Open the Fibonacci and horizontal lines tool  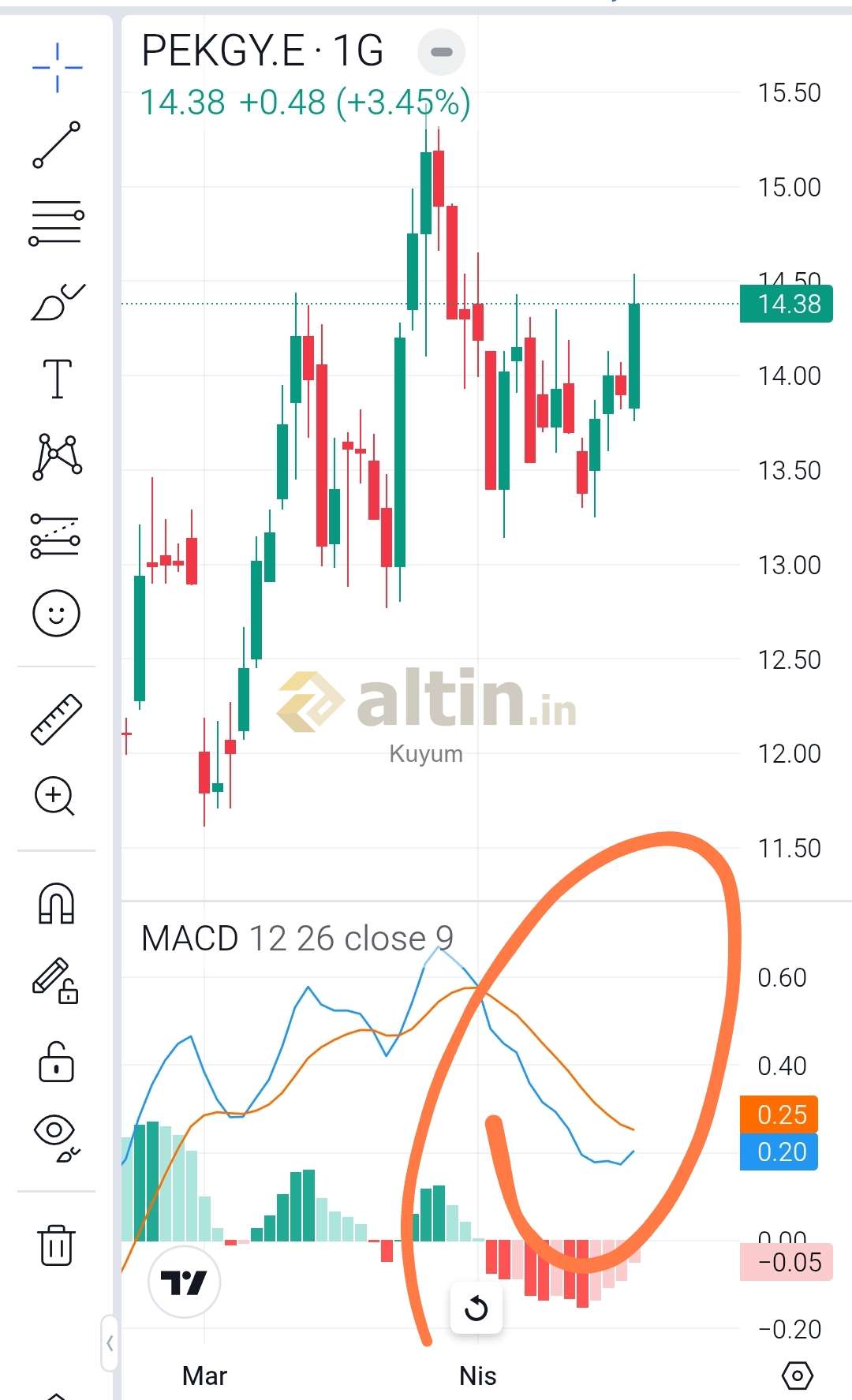point(57,223)
